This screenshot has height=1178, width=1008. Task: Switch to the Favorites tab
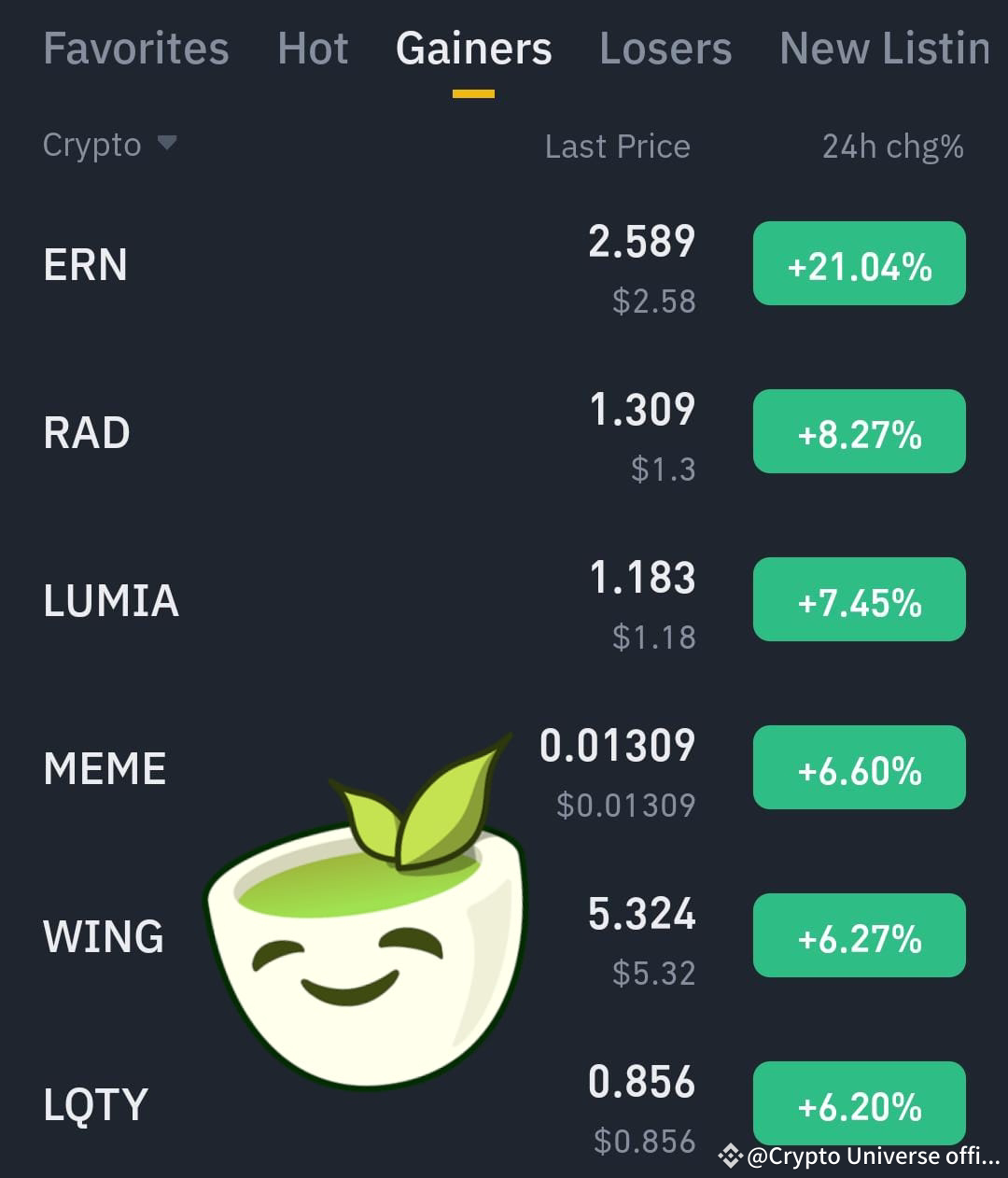point(135,49)
